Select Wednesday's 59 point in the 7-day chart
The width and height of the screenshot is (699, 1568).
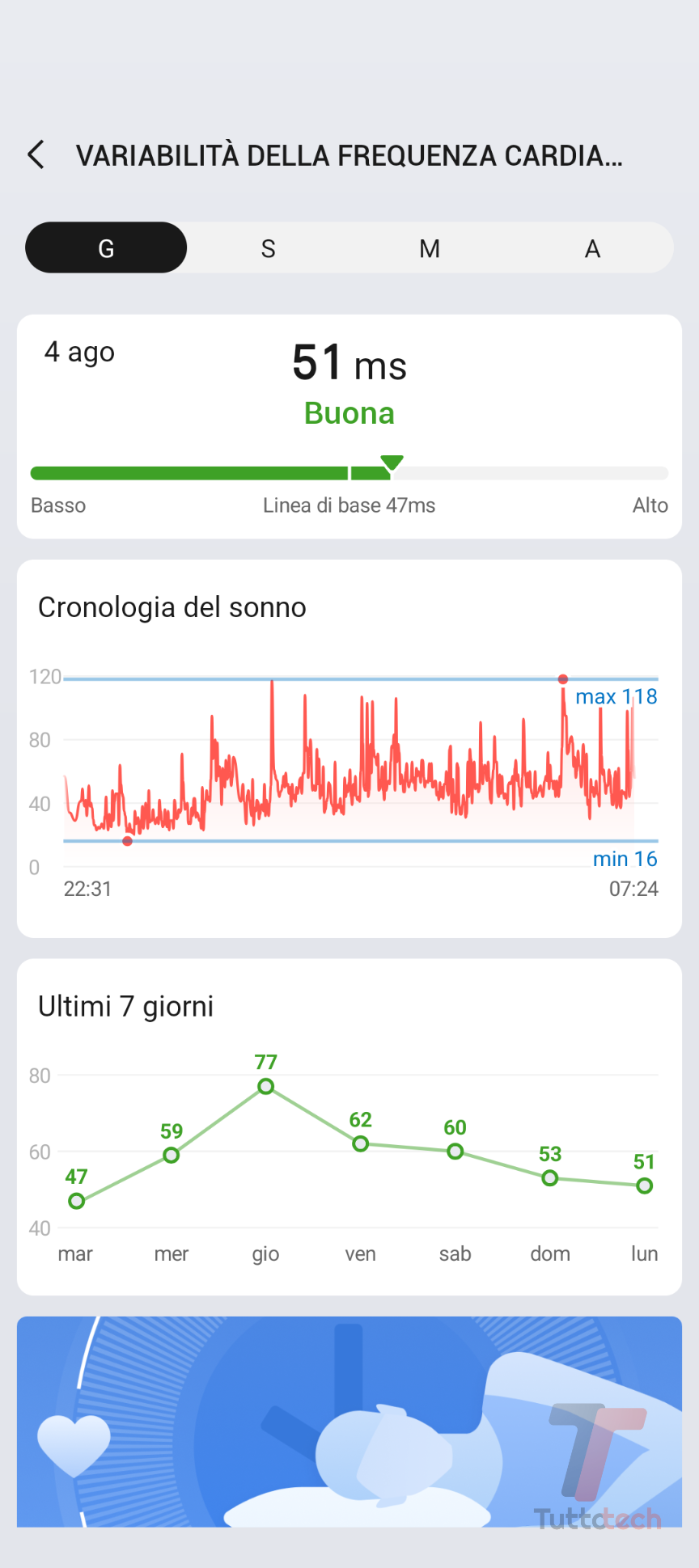pyautogui.click(x=172, y=1155)
